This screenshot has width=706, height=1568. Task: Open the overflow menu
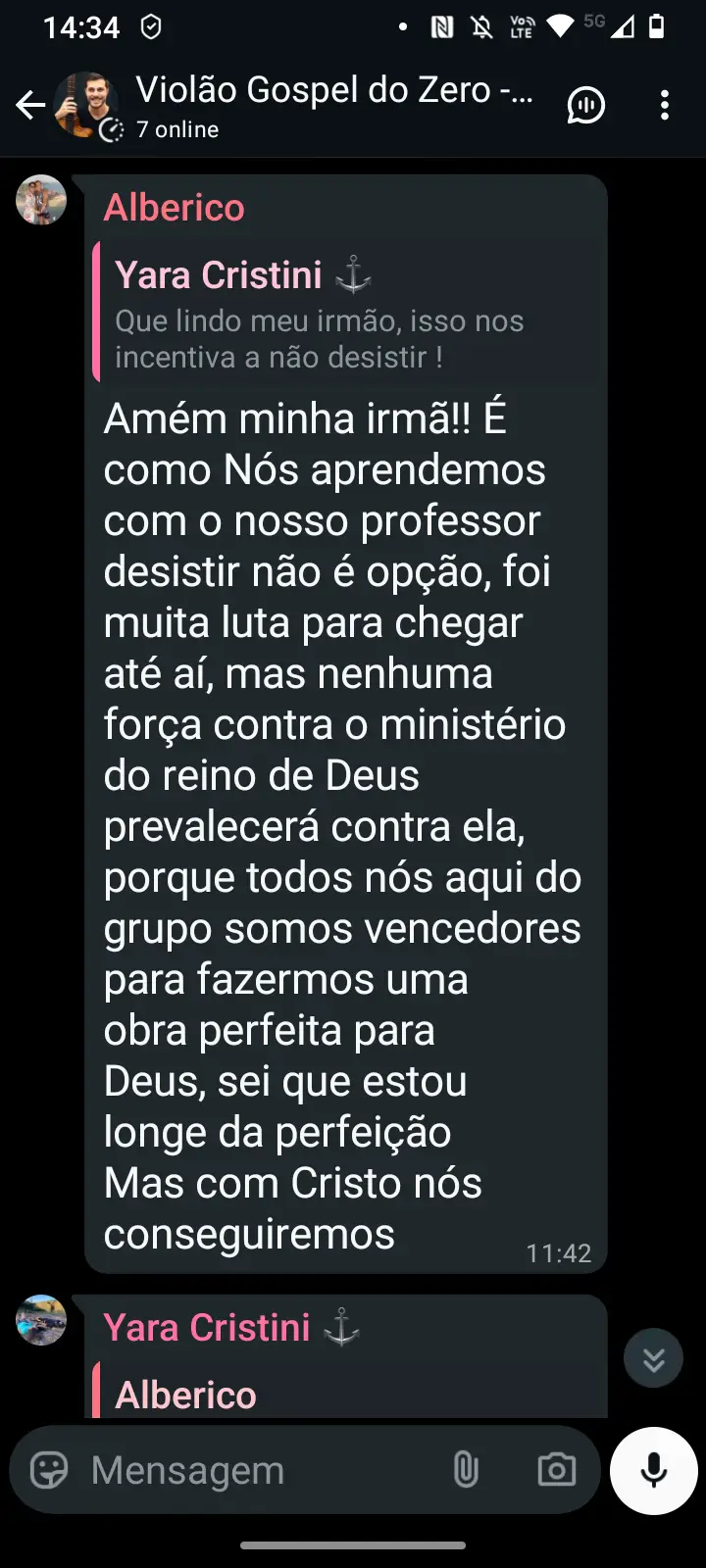665,105
